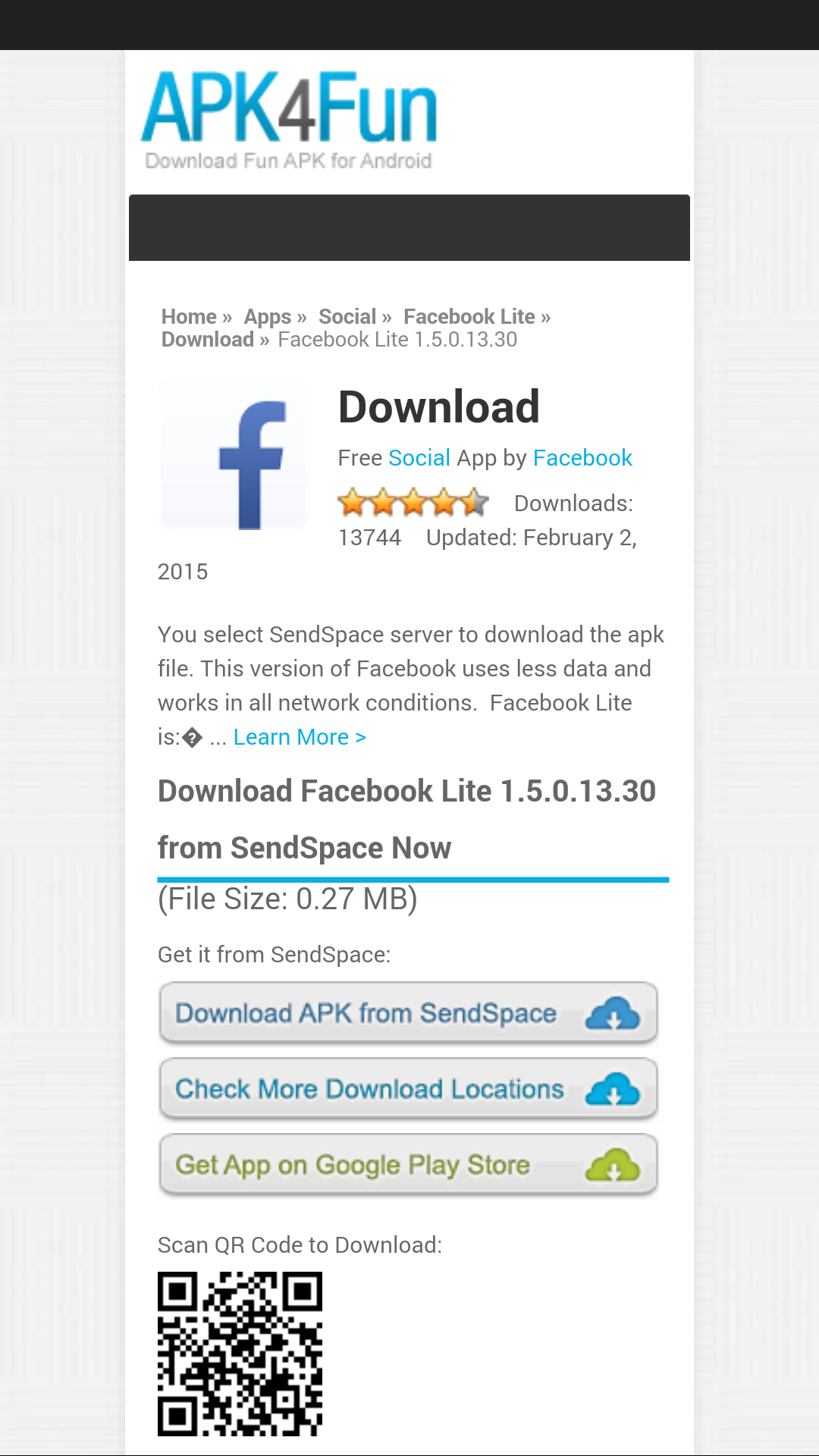Screen dimensions: 819x1456
Task: View apps by developer Facebook
Action: coord(582,457)
